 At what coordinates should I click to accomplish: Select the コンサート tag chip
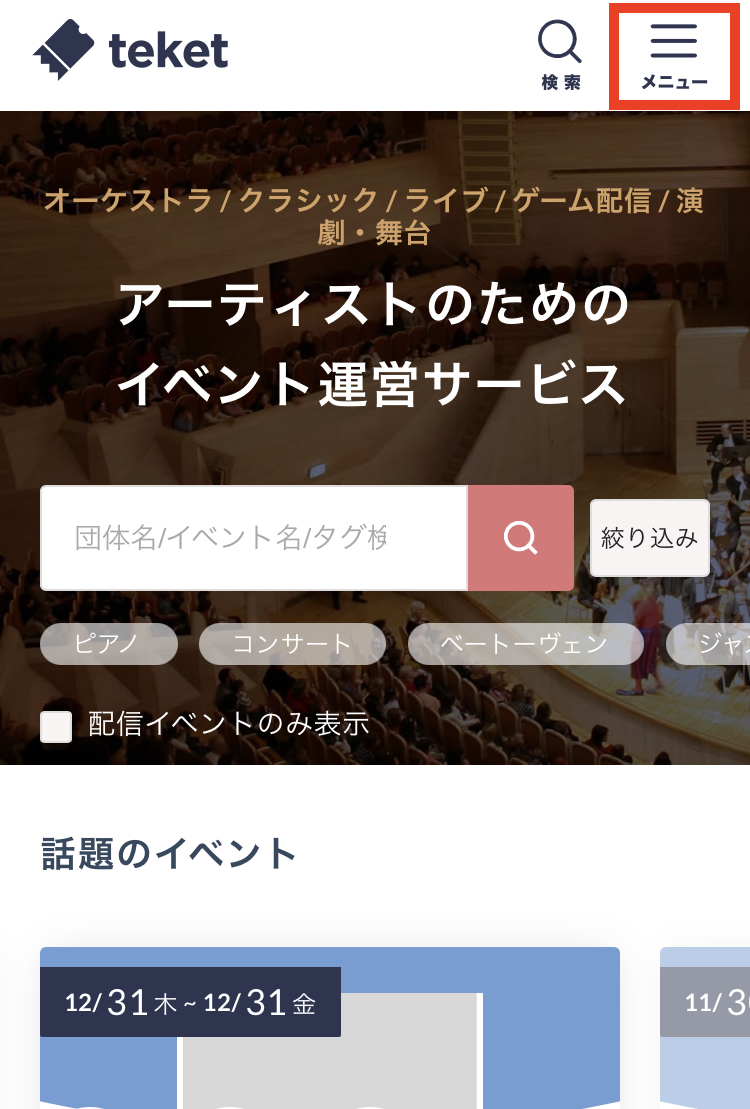[292, 644]
